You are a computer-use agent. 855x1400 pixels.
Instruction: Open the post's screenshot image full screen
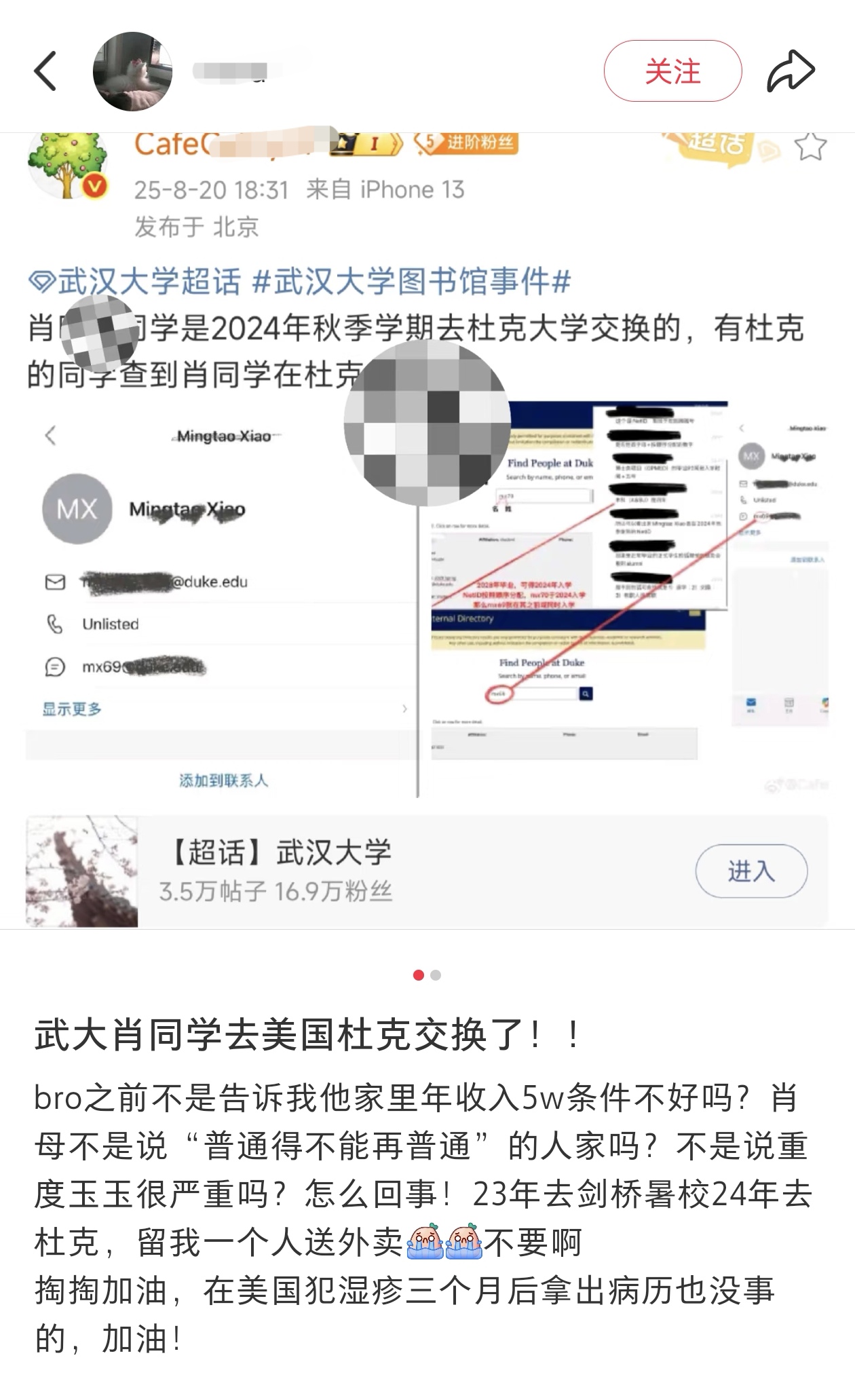coord(427,529)
